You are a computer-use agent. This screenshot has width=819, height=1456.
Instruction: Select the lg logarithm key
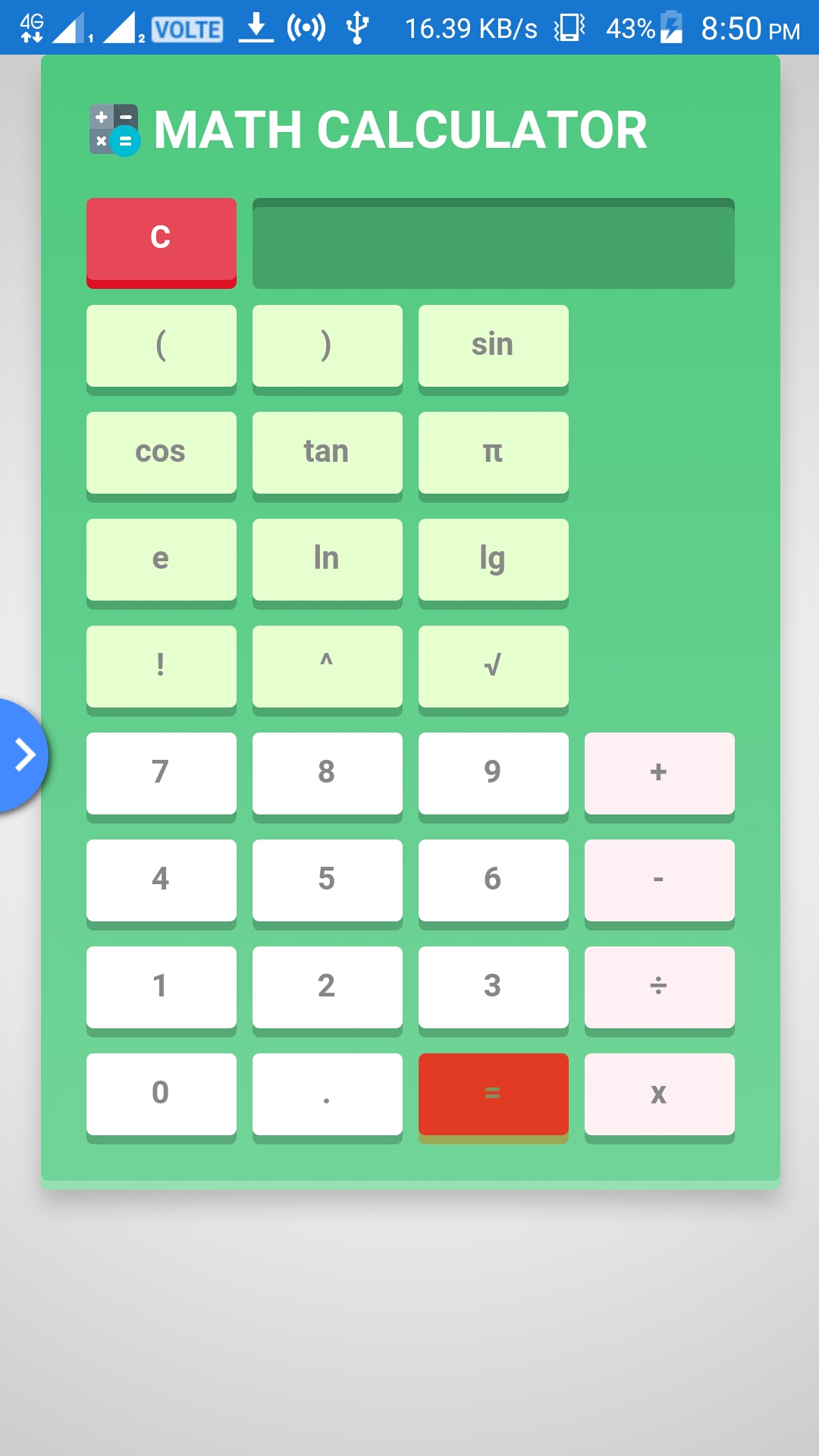click(x=492, y=559)
